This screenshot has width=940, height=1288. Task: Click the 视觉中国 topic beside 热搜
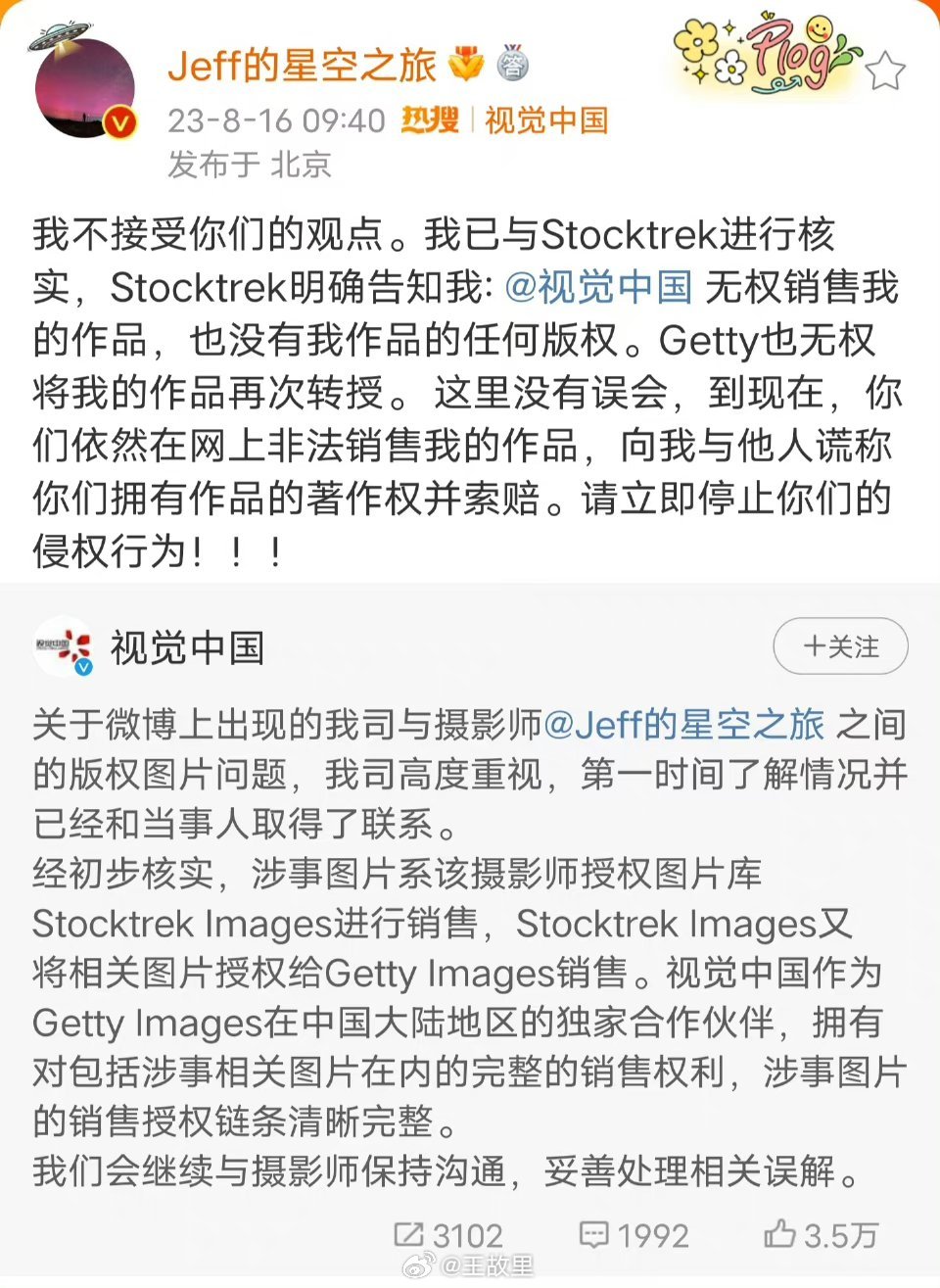pyautogui.click(x=544, y=120)
